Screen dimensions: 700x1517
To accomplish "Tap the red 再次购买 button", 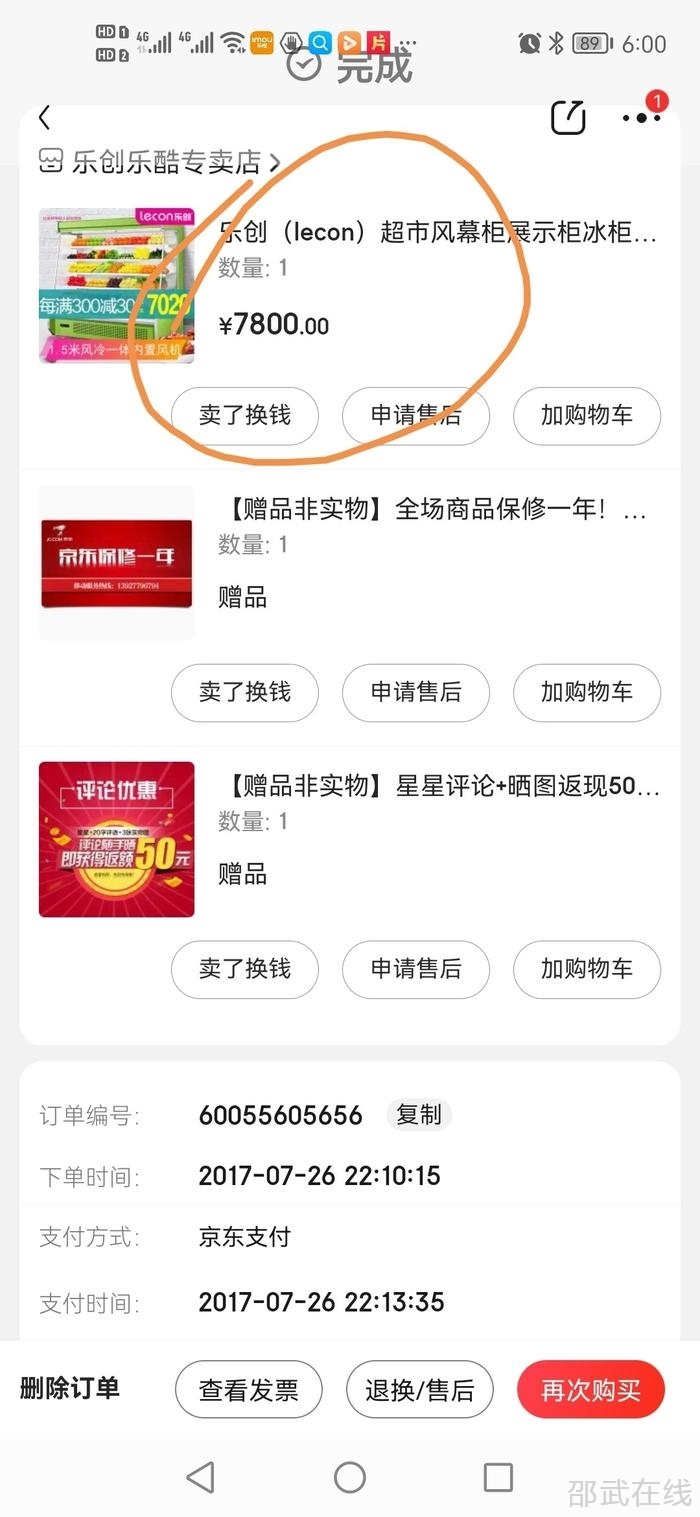I will [590, 1390].
